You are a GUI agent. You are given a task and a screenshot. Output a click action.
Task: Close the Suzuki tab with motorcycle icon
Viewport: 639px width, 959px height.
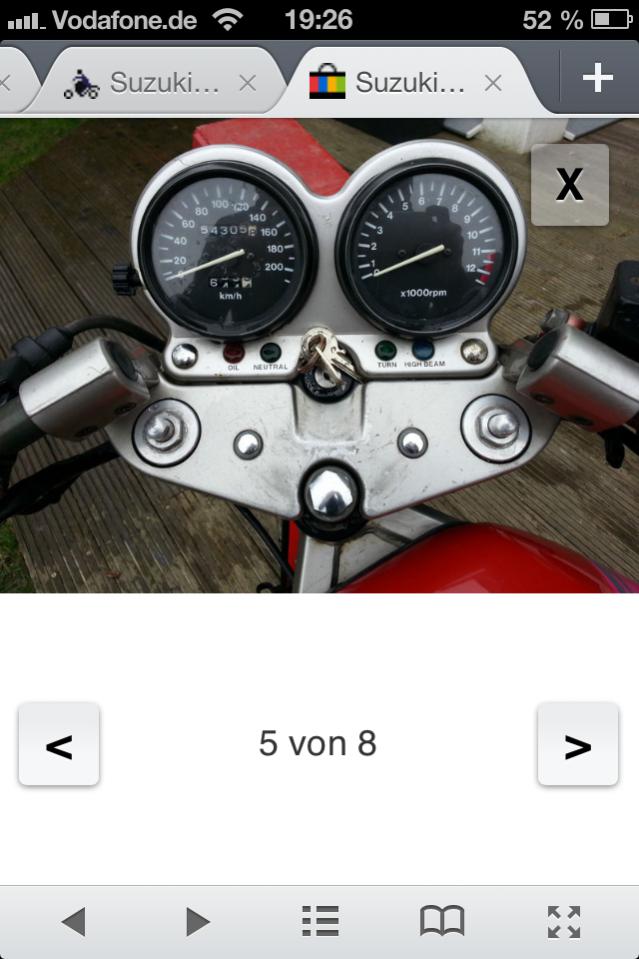coord(247,83)
